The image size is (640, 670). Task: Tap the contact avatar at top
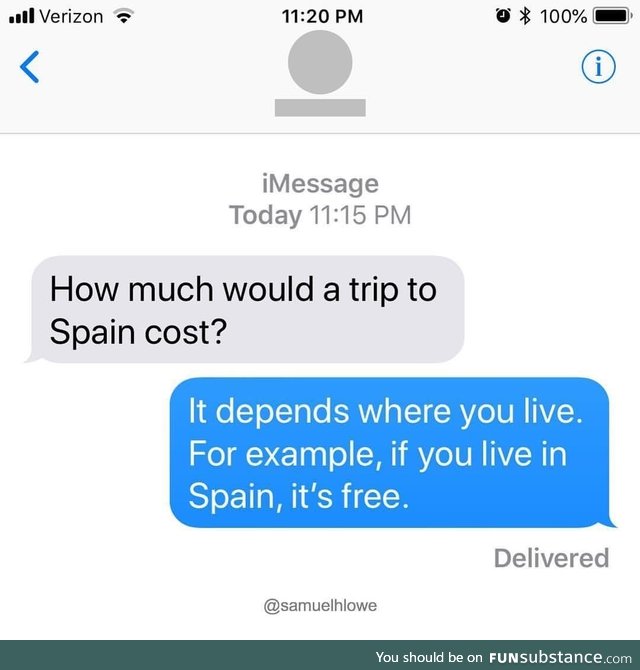(x=320, y=62)
